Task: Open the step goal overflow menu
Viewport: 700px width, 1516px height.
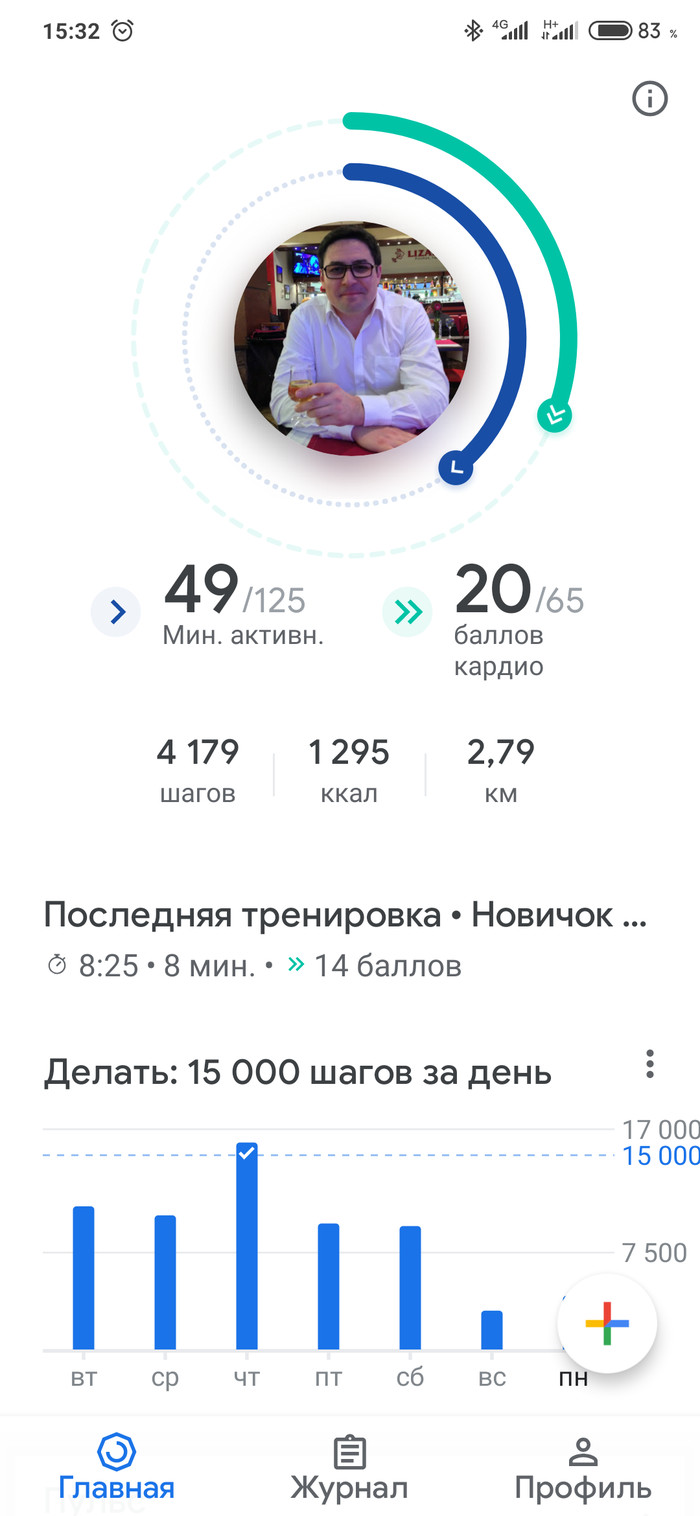Action: pos(650,1064)
